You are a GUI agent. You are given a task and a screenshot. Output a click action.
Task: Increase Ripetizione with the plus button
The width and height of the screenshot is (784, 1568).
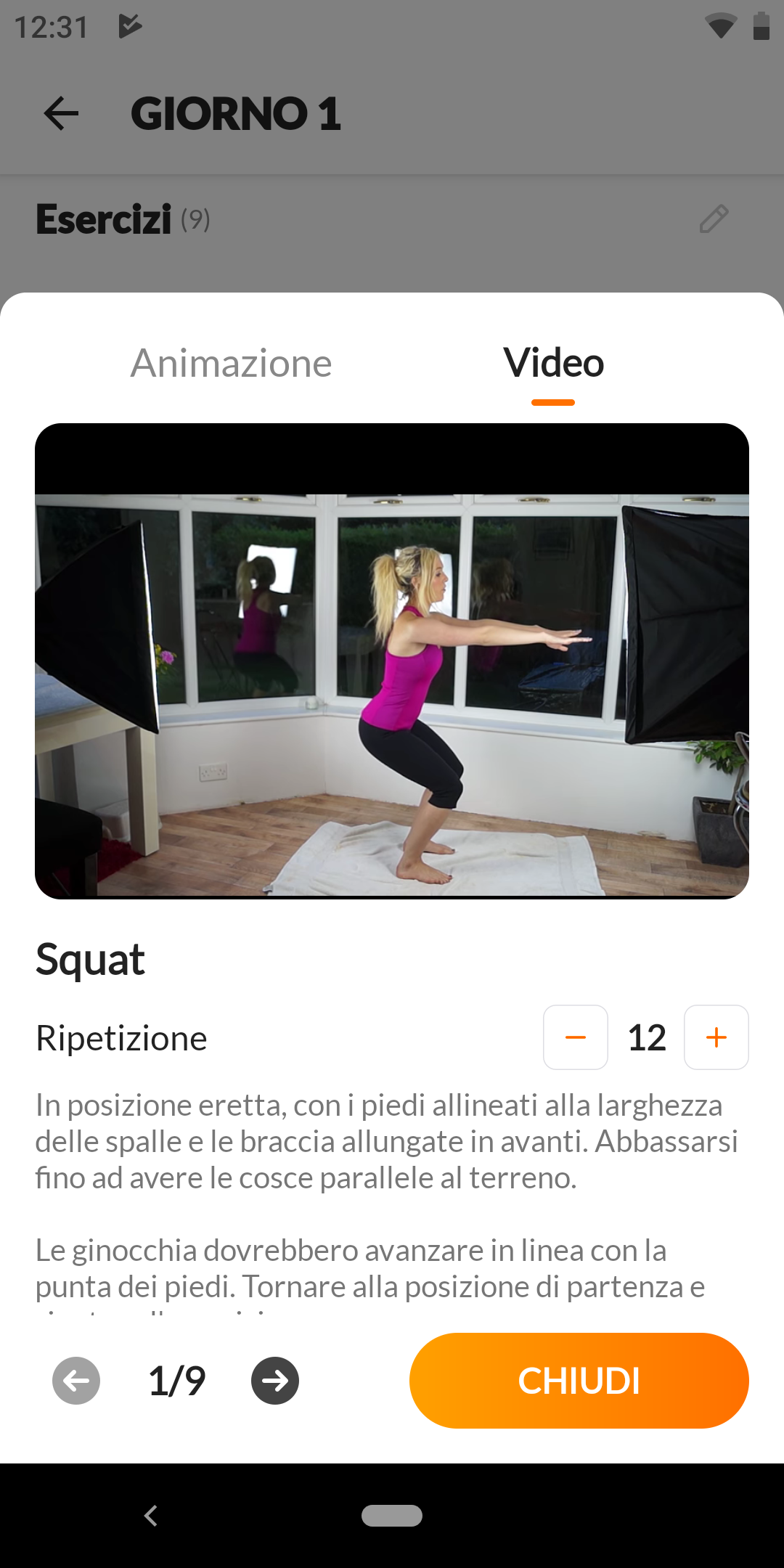[x=716, y=1037]
